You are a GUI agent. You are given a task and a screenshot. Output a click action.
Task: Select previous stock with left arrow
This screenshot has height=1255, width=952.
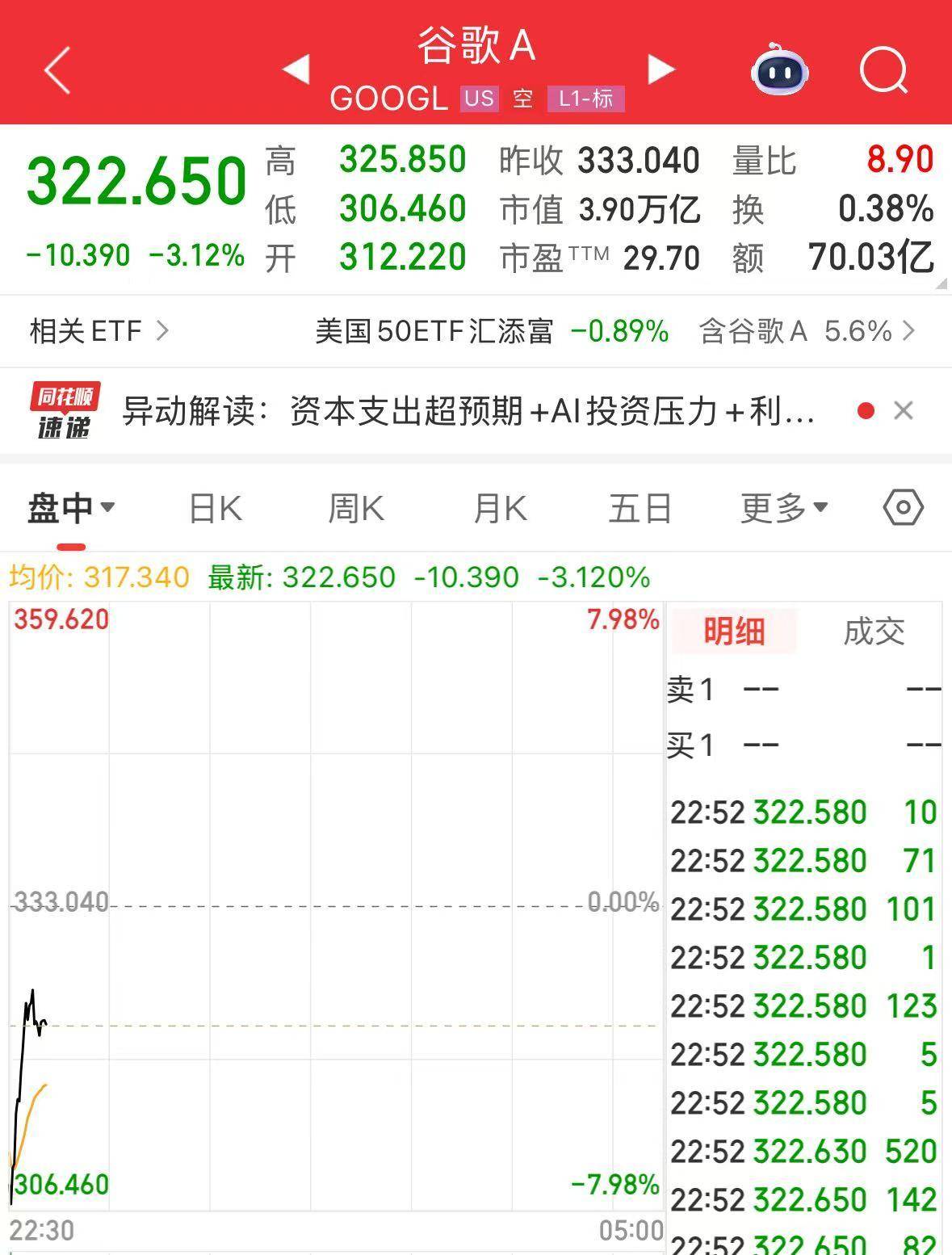[x=299, y=70]
